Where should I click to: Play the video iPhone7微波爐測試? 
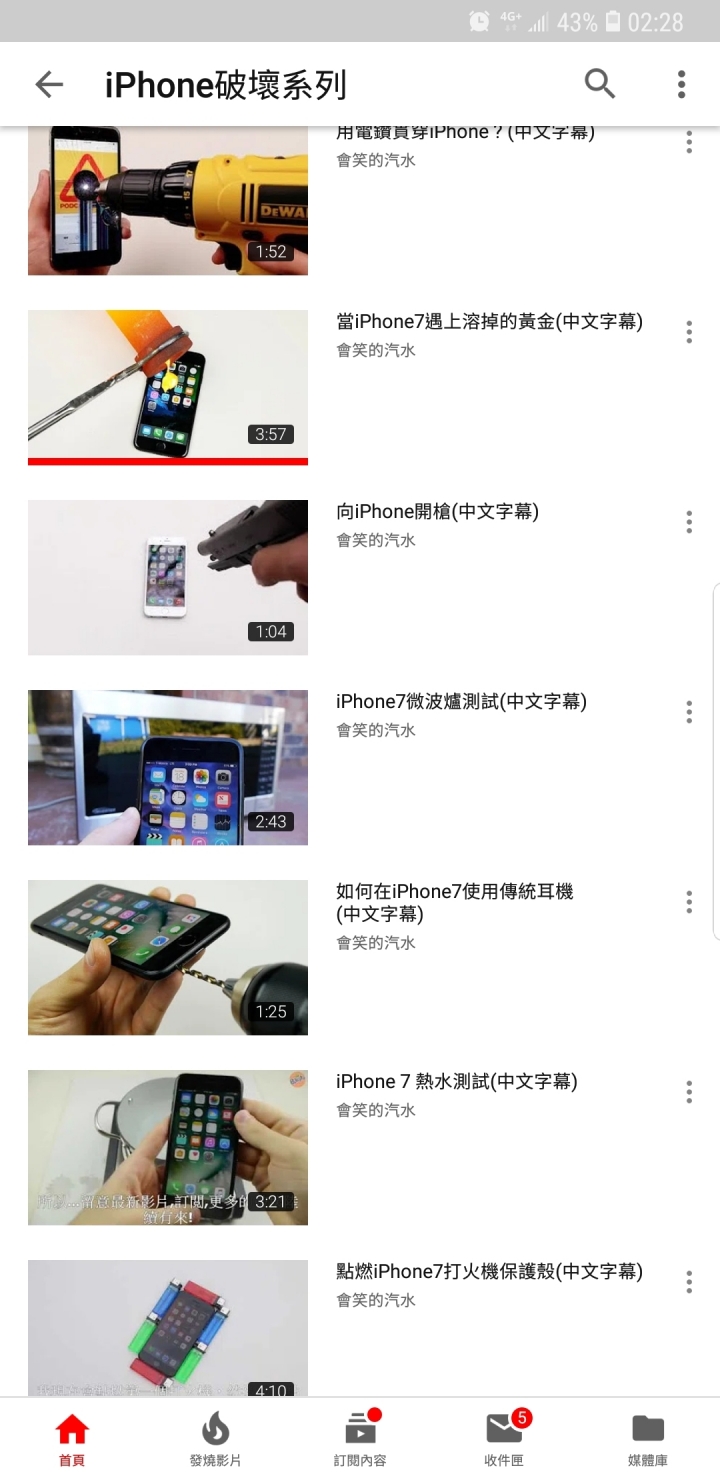tap(168, 767)
